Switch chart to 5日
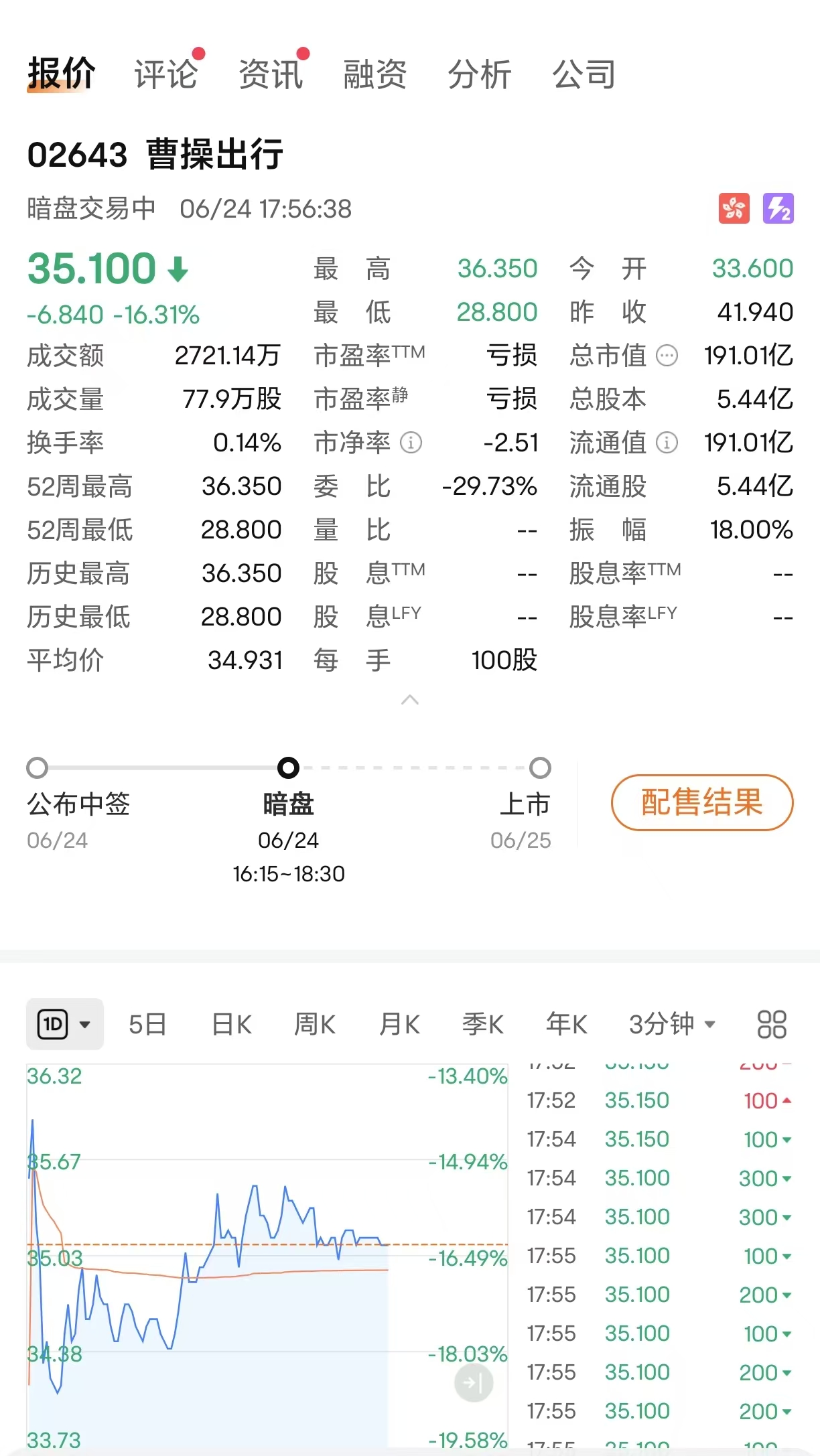820x1456 pixels. [147, 1024]
